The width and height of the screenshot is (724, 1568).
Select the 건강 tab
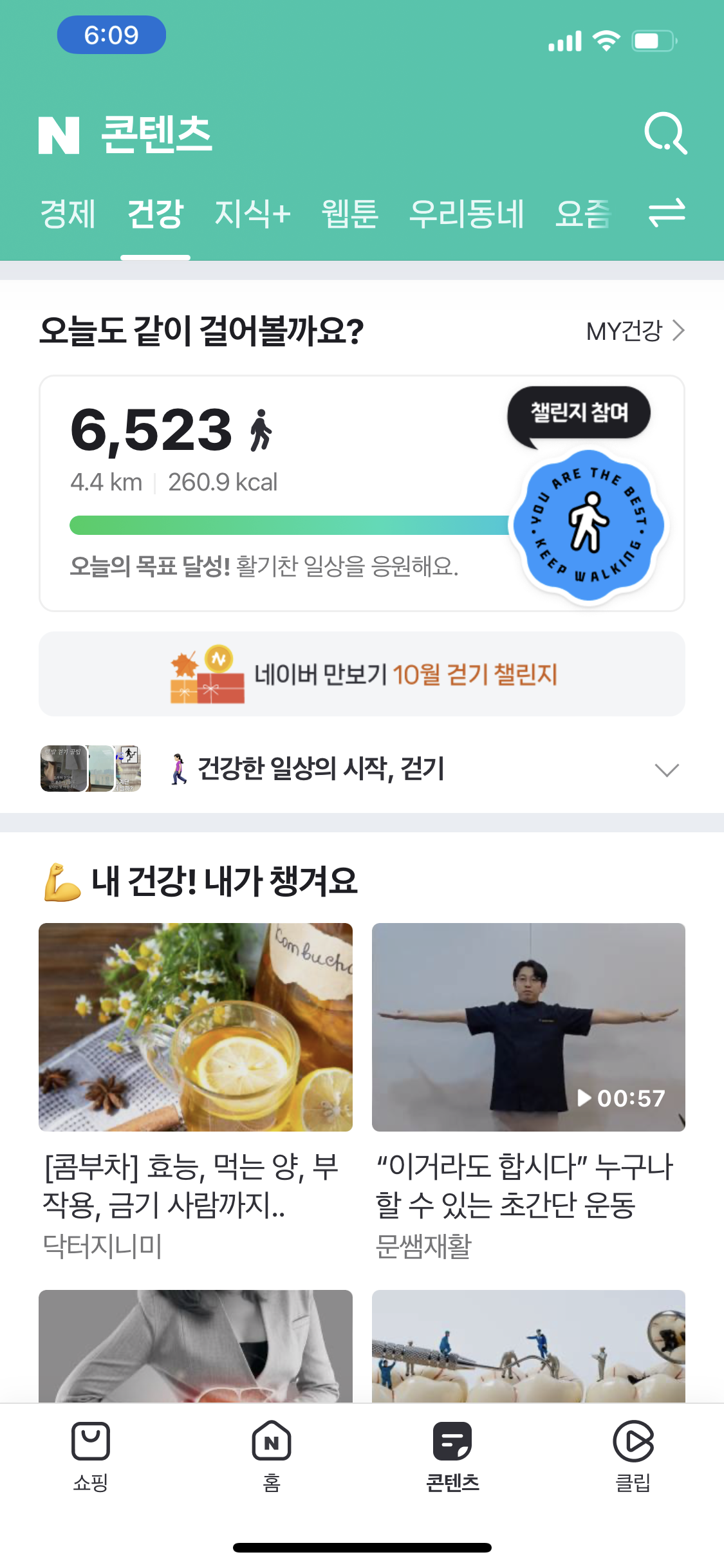155,214
